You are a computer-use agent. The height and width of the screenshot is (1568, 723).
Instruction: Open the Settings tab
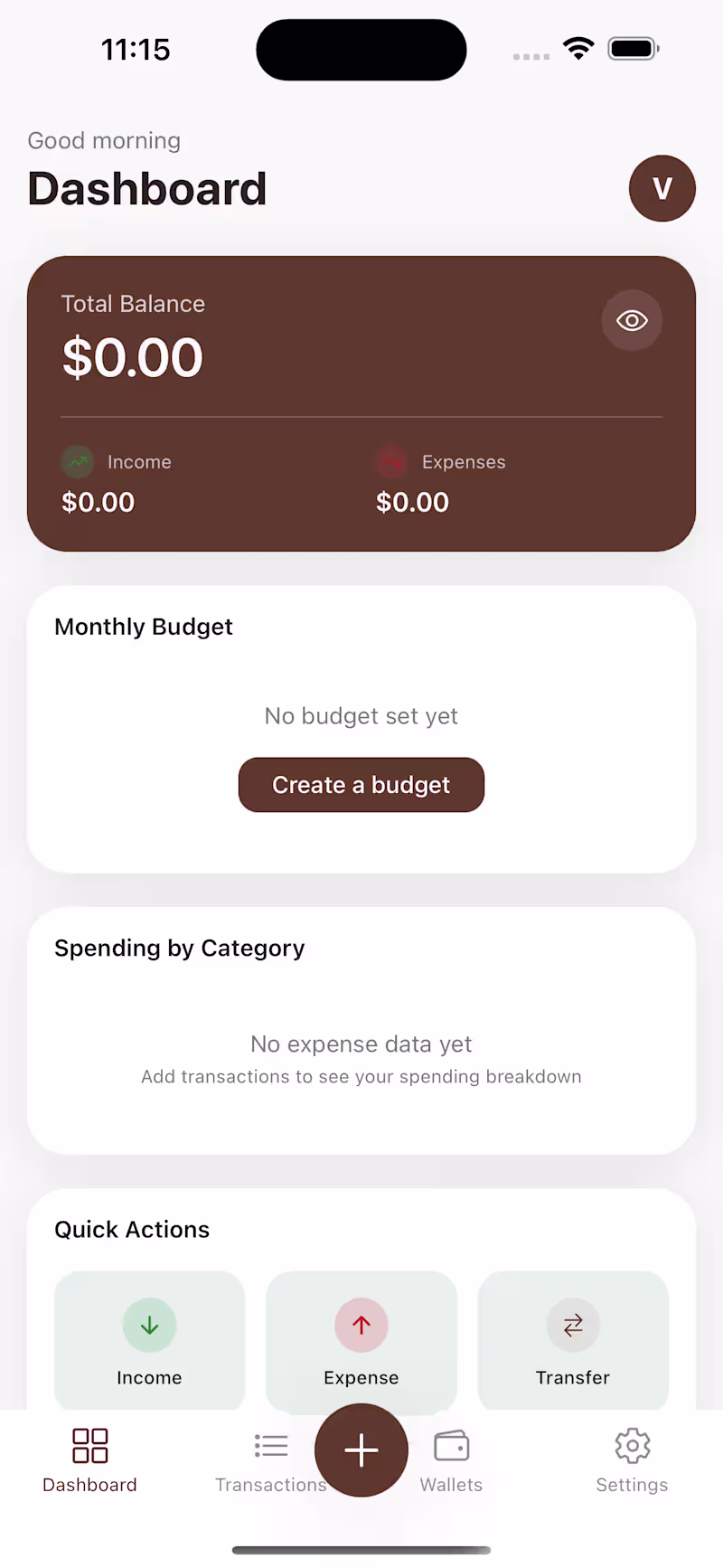click(632, 1458)
